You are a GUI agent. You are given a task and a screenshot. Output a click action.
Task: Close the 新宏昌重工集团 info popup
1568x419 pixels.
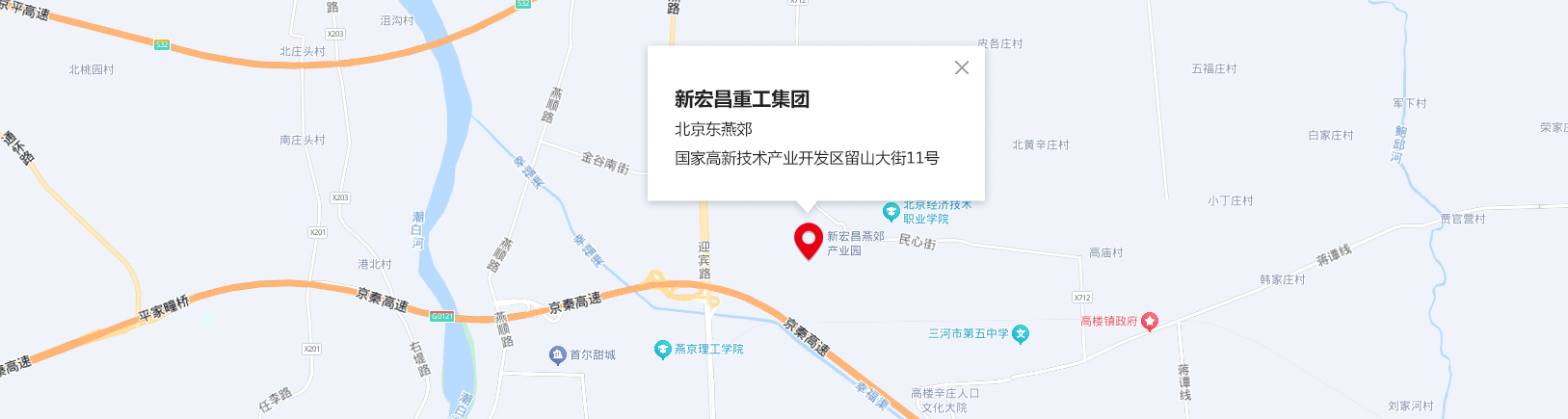point(961,67)
